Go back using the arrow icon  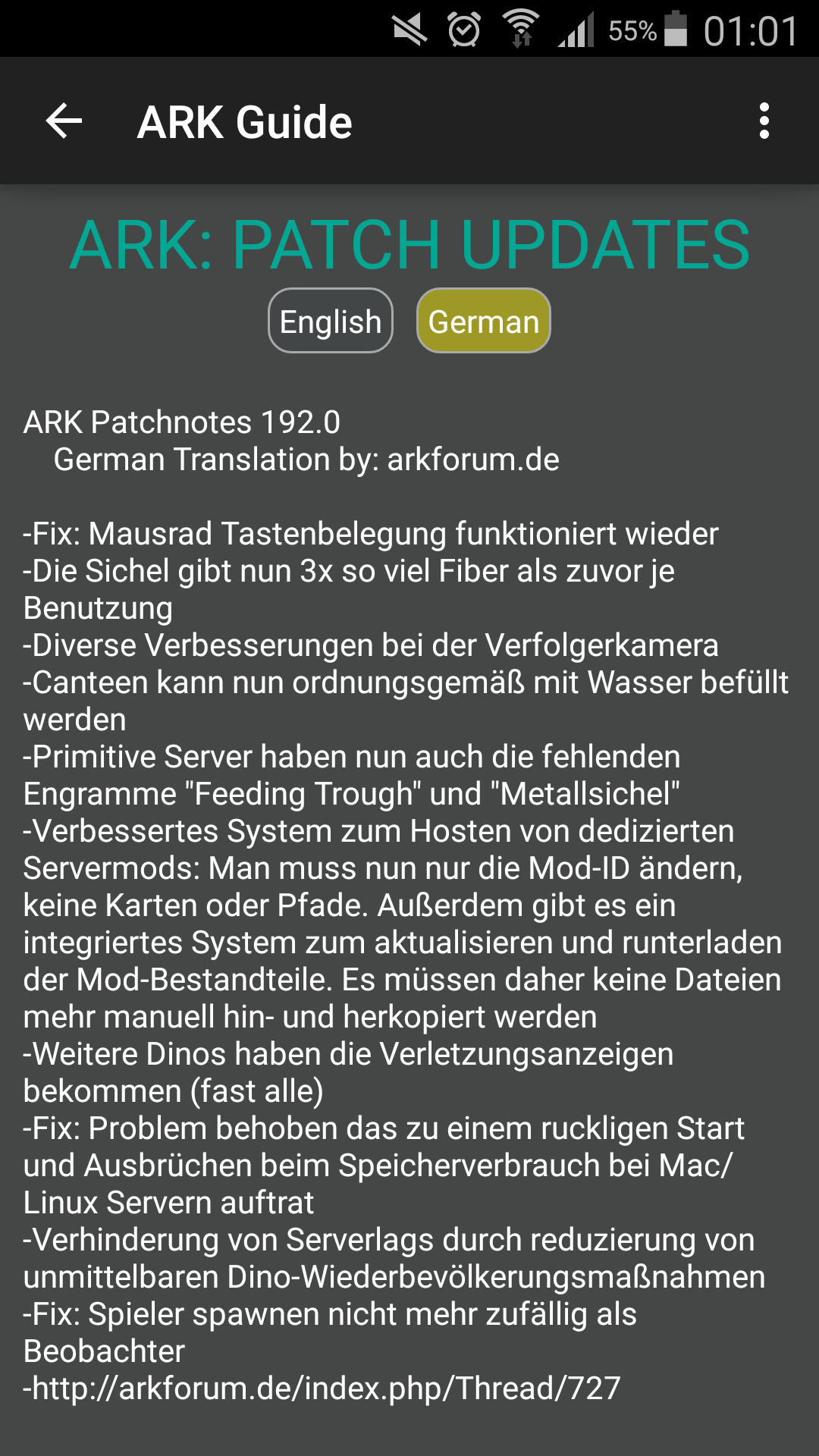(64, 121)
